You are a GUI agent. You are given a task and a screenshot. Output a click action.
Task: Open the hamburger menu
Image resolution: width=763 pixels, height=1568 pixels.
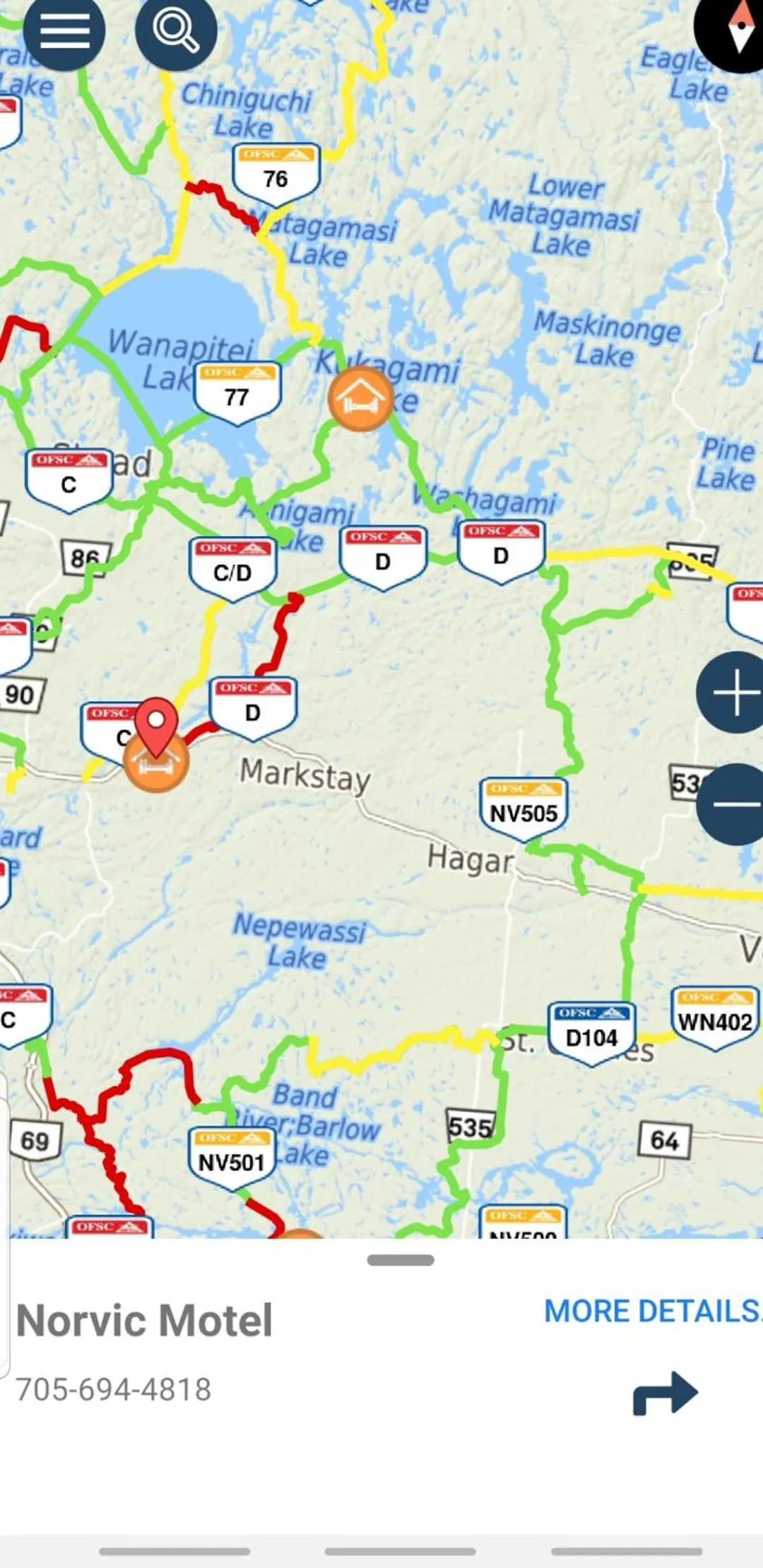(x=64, y=32)
